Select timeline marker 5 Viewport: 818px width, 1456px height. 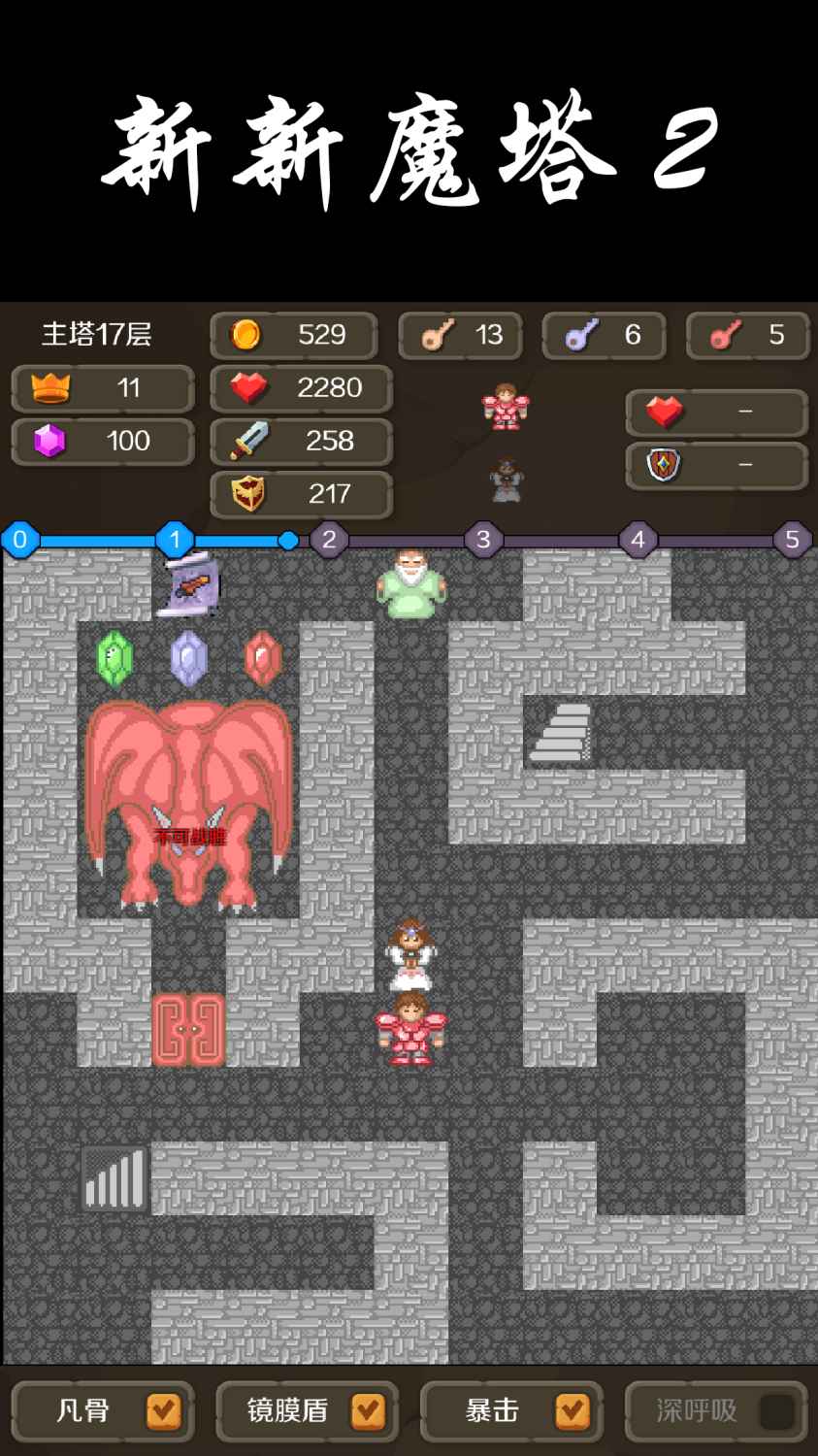pyautogui.click(x=792, y=540)
